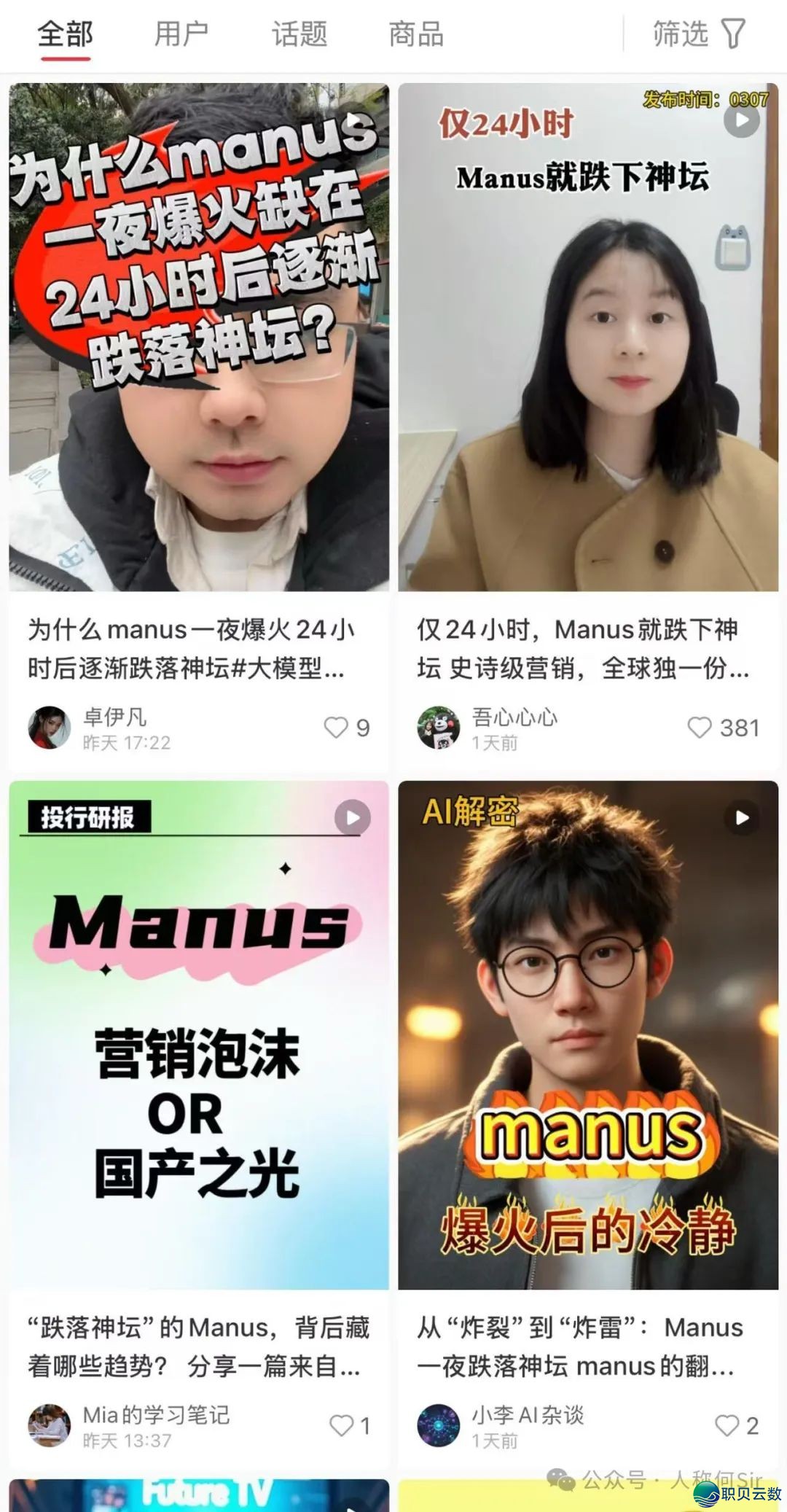Screen dimensions: 787x1512
Task: View 卓伊凡's profile avatar
Action: coord(49,728)
